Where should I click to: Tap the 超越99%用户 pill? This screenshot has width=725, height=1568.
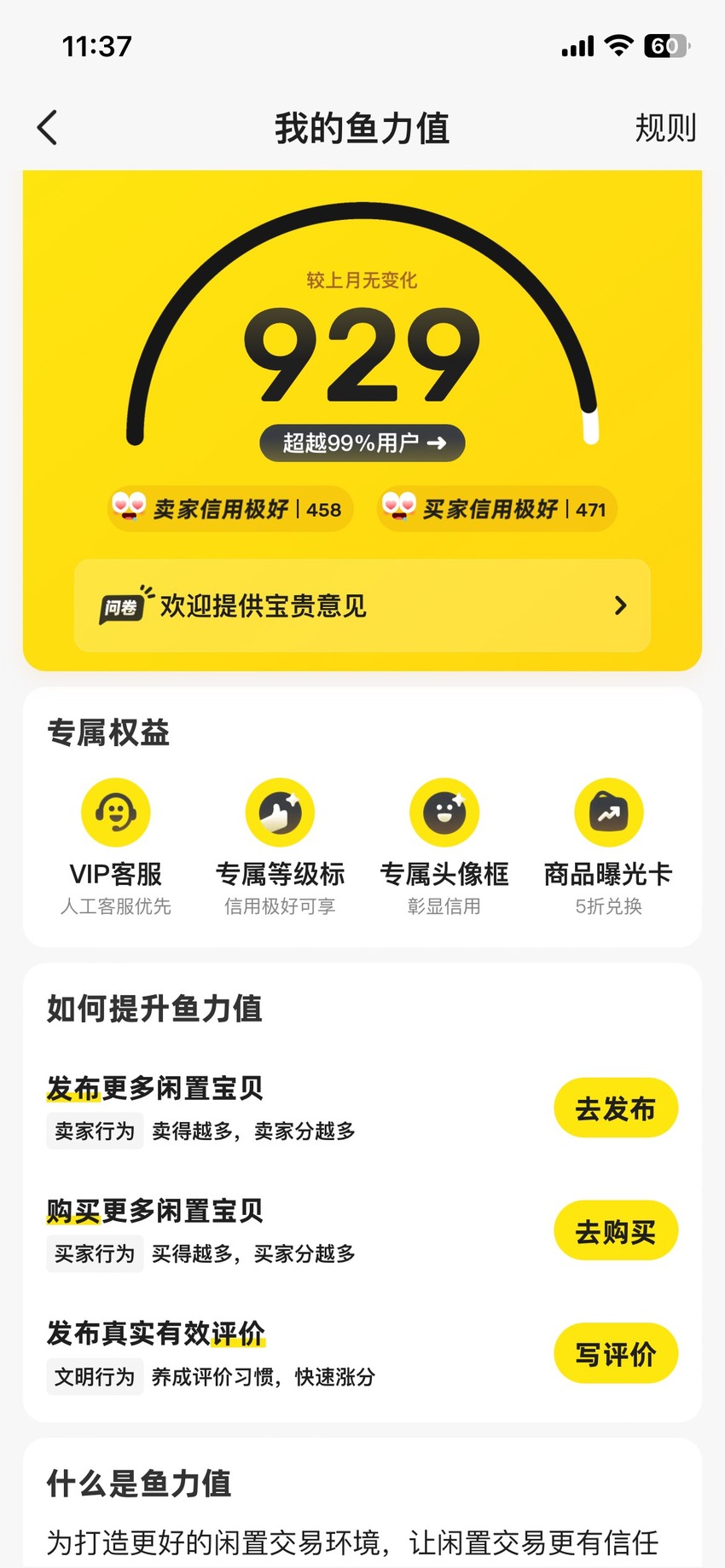click(x=362, y=443)
